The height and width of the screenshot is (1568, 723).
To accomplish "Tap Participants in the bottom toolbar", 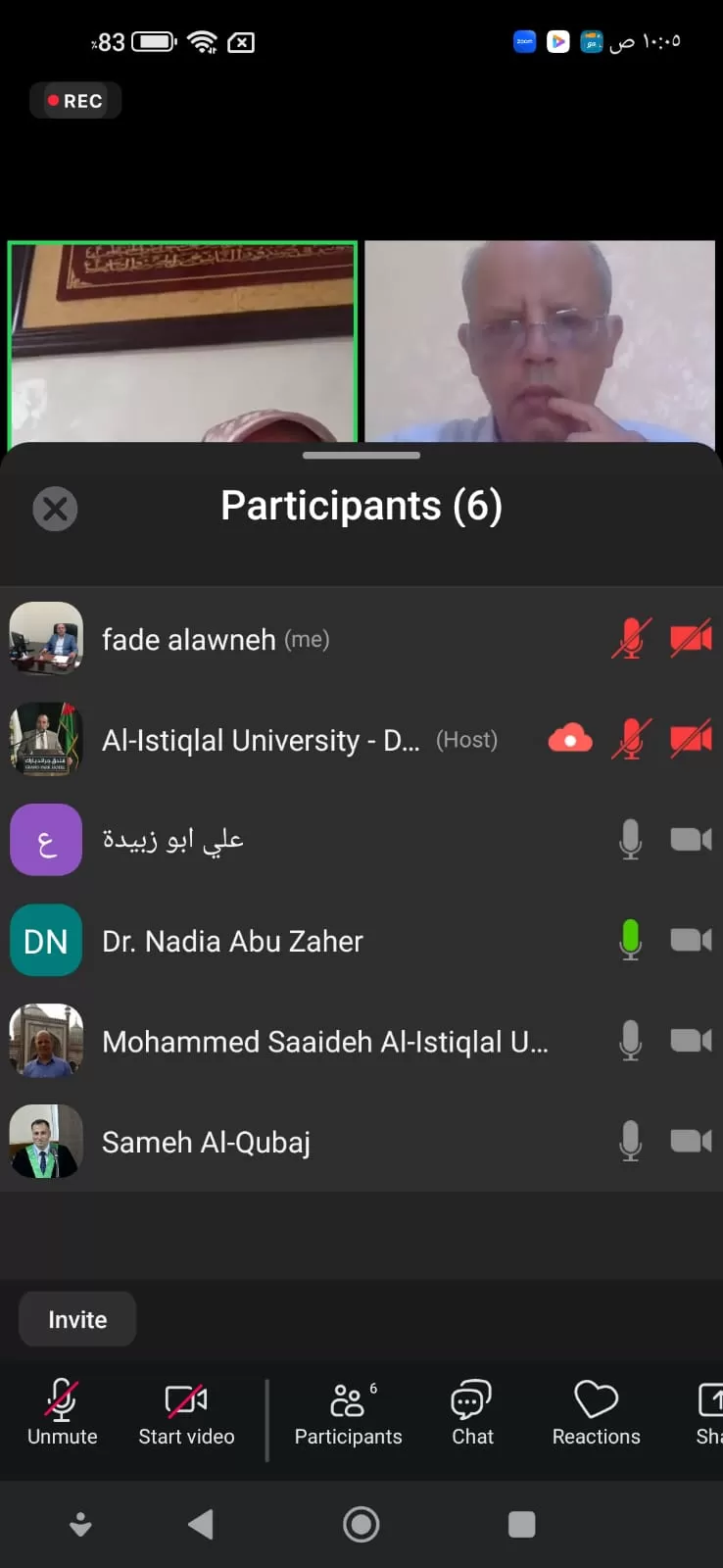I will point(348,1412).
